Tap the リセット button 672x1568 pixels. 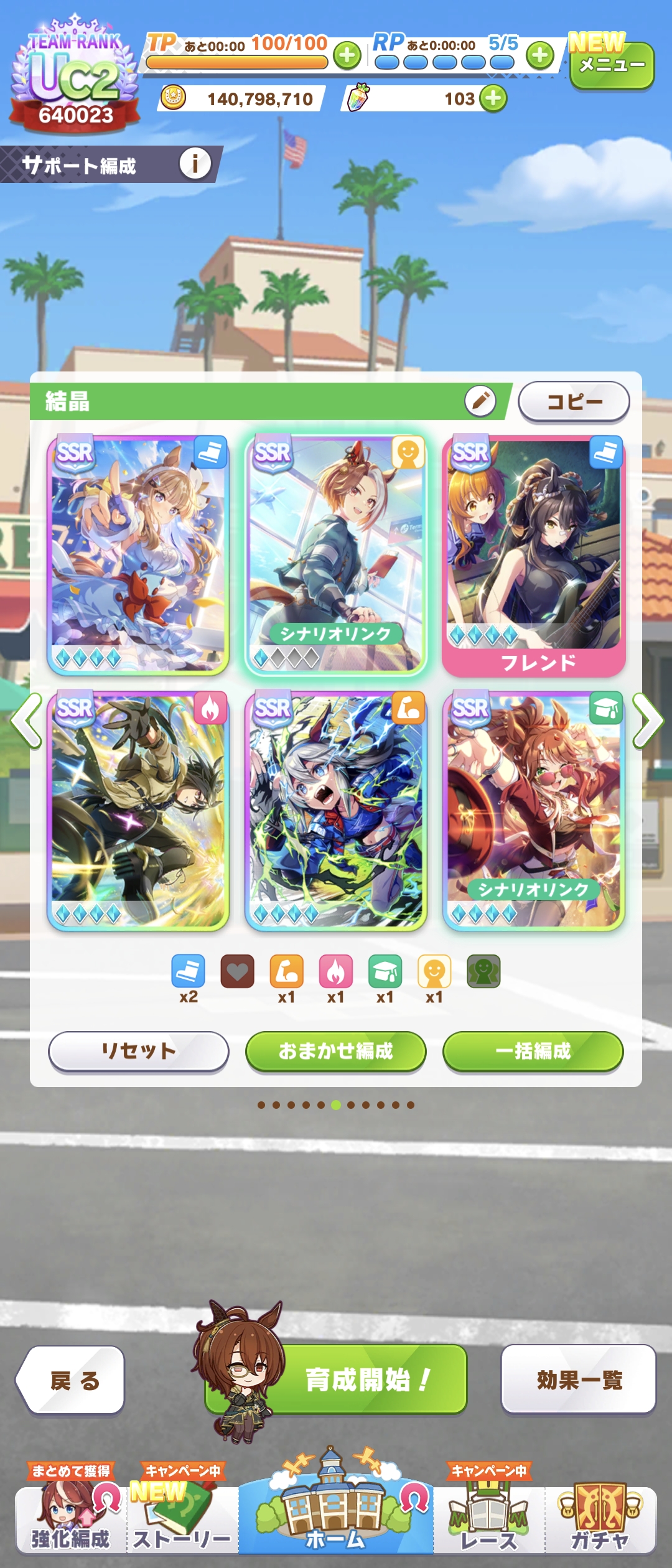click(138, 1051)
